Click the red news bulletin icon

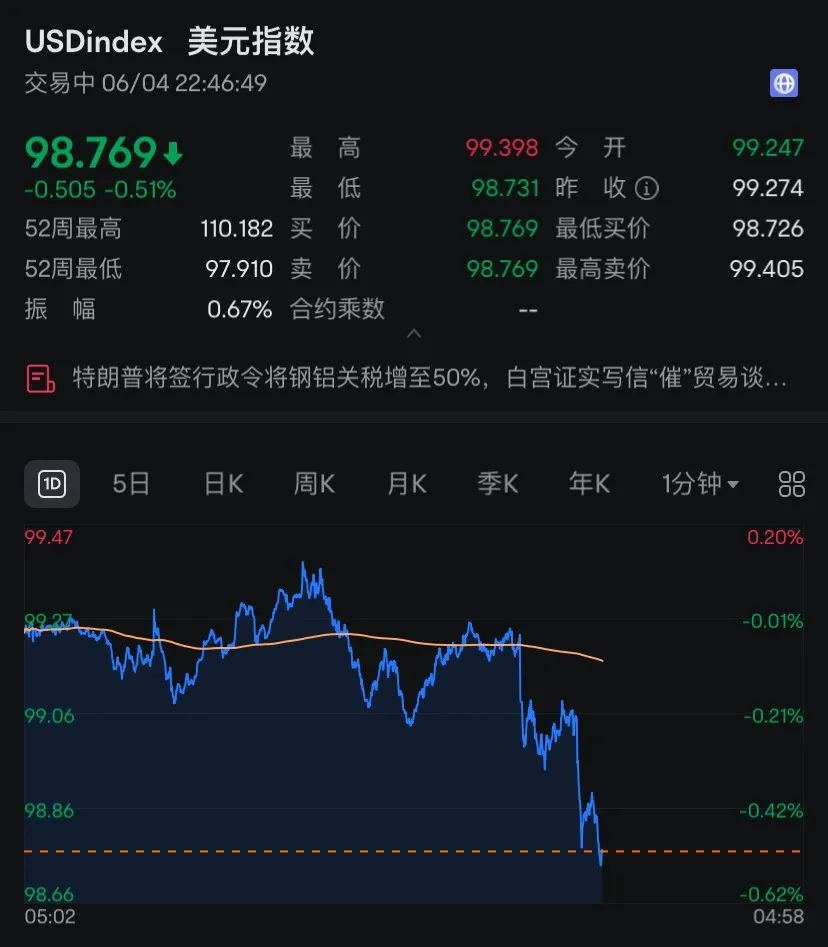click(40, 377)
